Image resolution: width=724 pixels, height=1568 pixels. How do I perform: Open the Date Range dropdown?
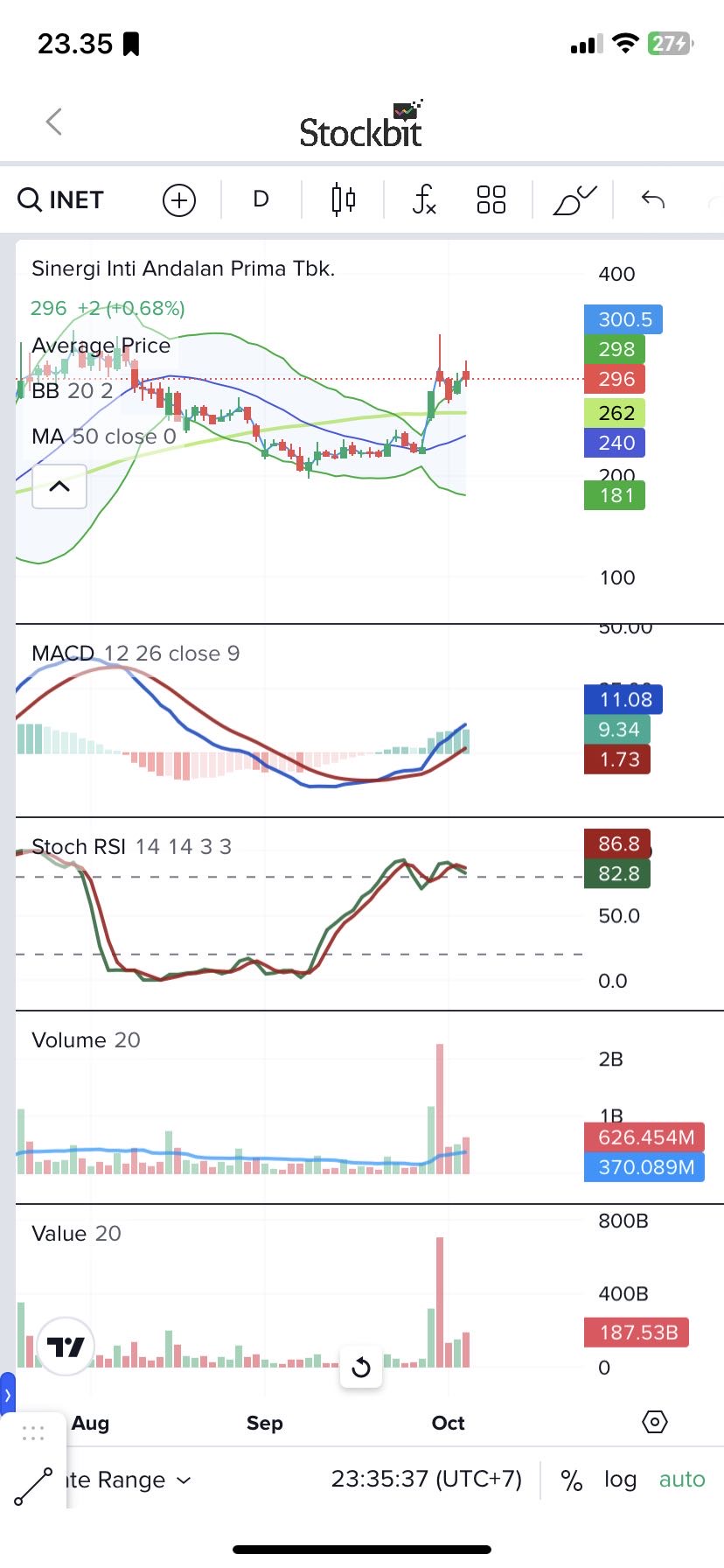coord(129,1480)
